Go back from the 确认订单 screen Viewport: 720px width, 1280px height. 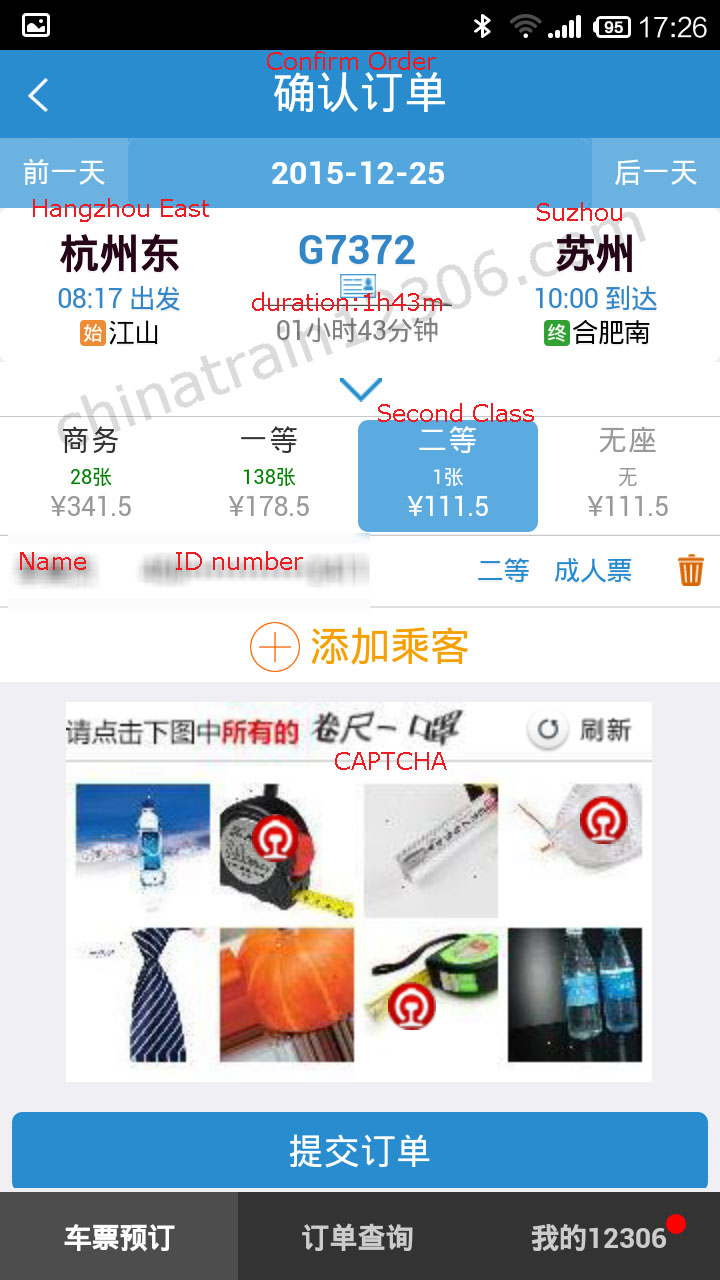click(x=38, y=95)
